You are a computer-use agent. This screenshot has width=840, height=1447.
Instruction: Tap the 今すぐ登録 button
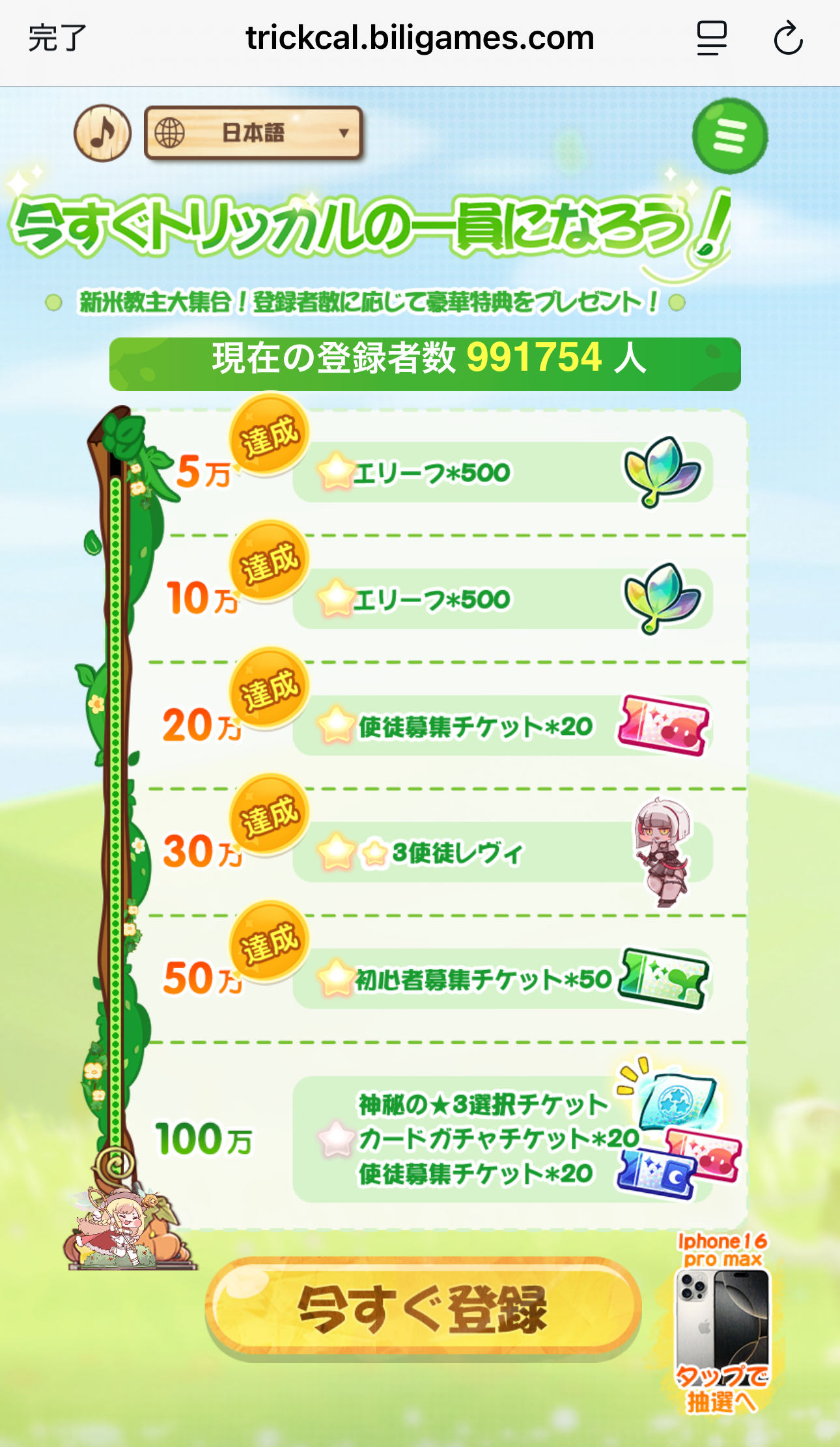423,1308
